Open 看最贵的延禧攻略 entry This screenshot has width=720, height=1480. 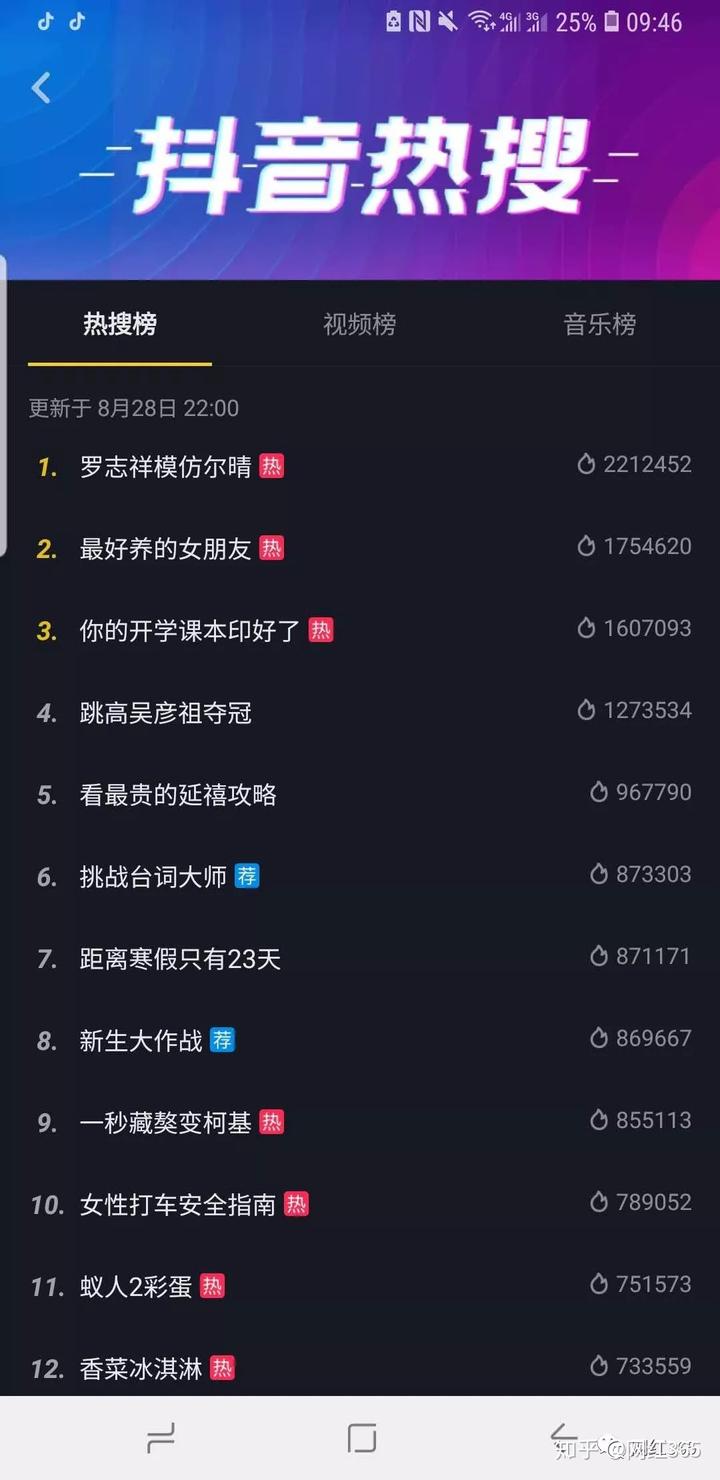click(x=178, y=795)
